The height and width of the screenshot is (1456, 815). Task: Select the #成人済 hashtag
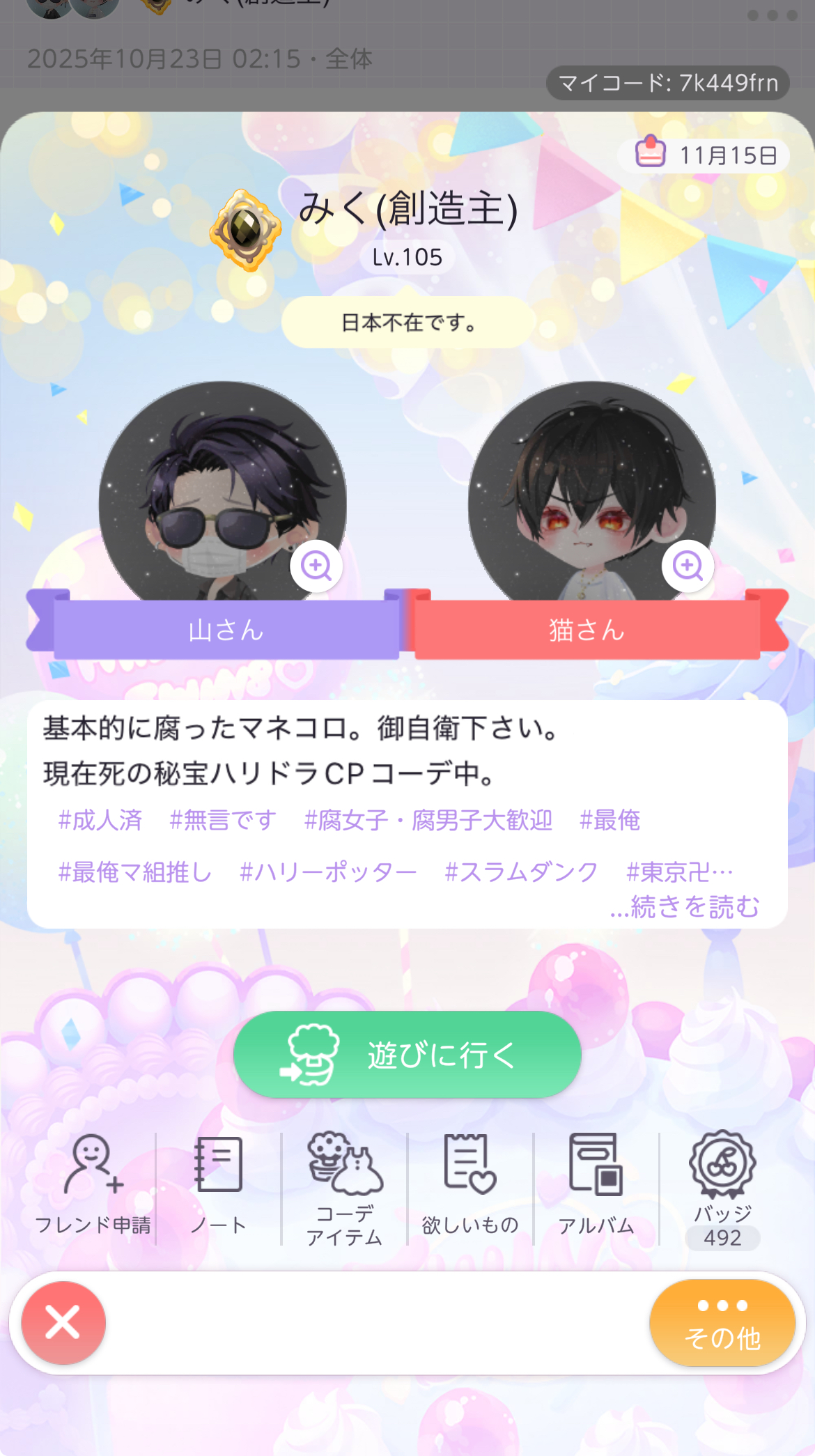(100, 820)
